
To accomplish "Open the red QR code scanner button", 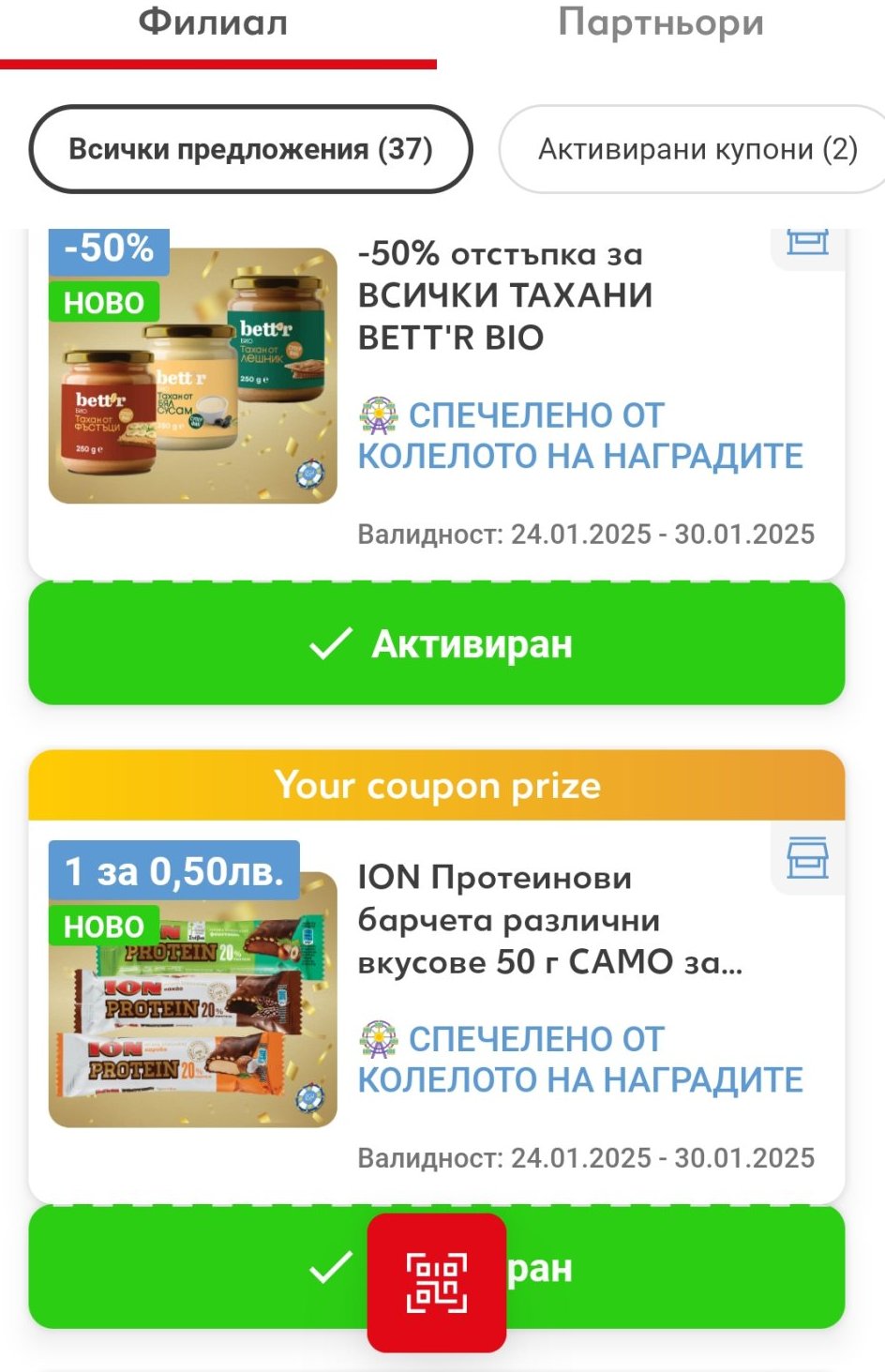I will pyautogui.click(x=436, y=1282).
